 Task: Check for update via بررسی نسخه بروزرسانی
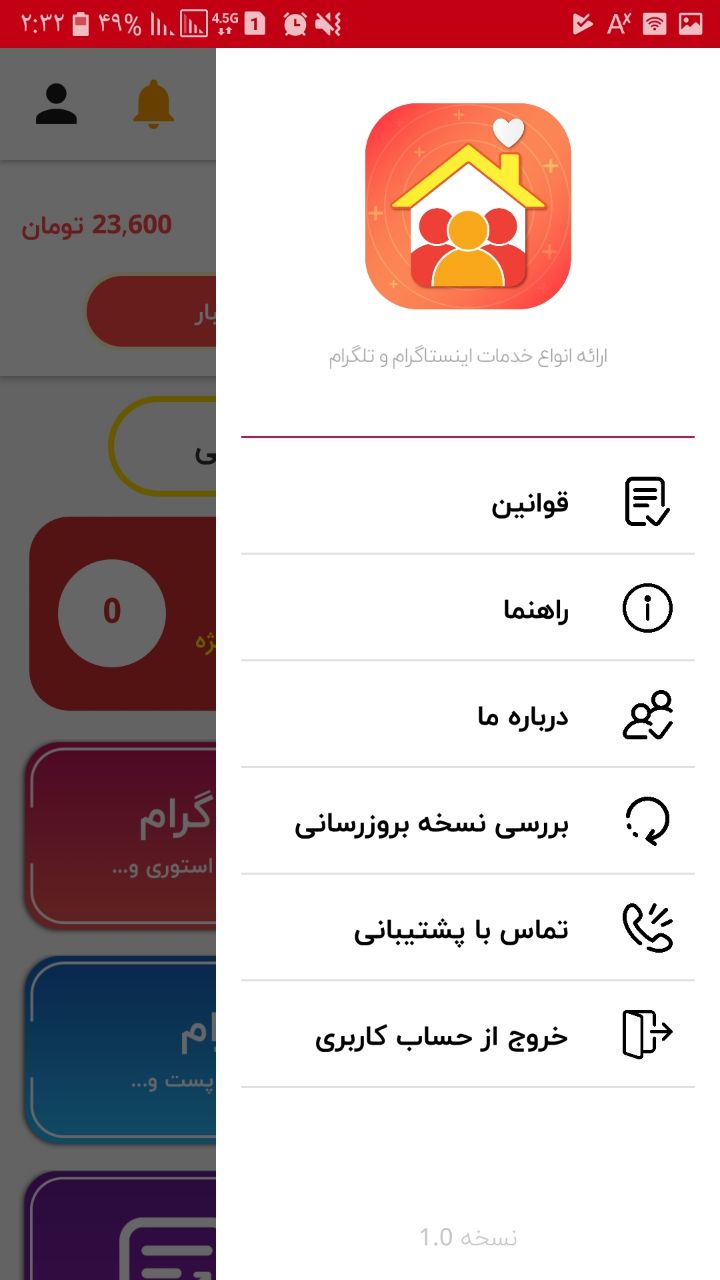pyautogui.click(x=432, y=823)
